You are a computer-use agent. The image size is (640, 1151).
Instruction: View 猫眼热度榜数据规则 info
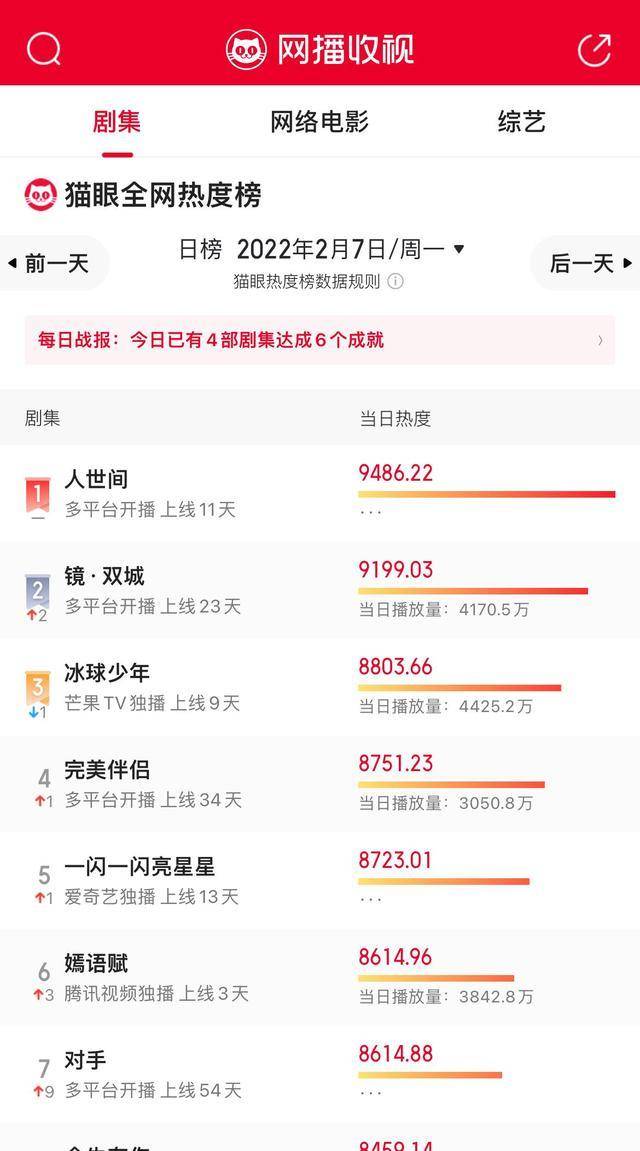pyautogui.click(x=319, y=282)
